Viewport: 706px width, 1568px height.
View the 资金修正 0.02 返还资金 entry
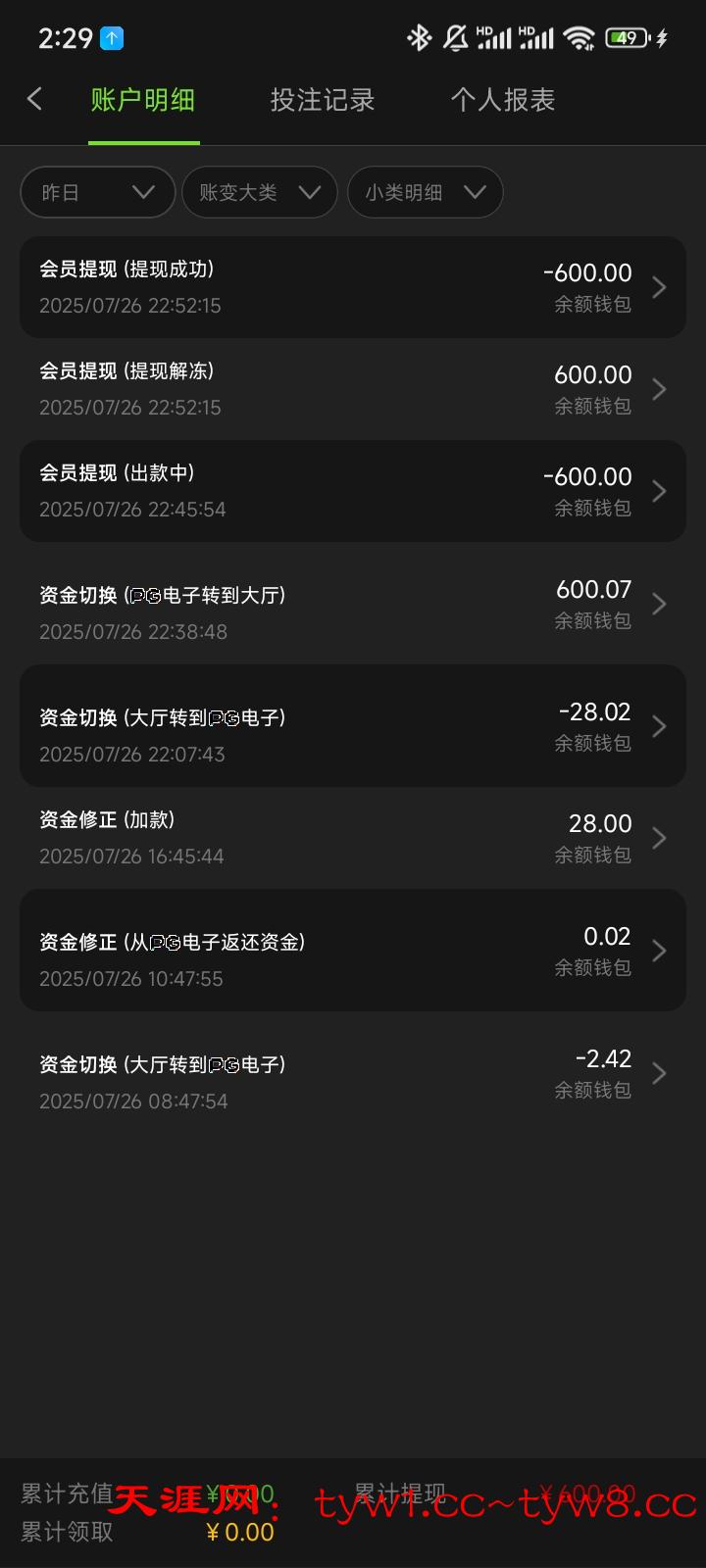pos(353,951)
